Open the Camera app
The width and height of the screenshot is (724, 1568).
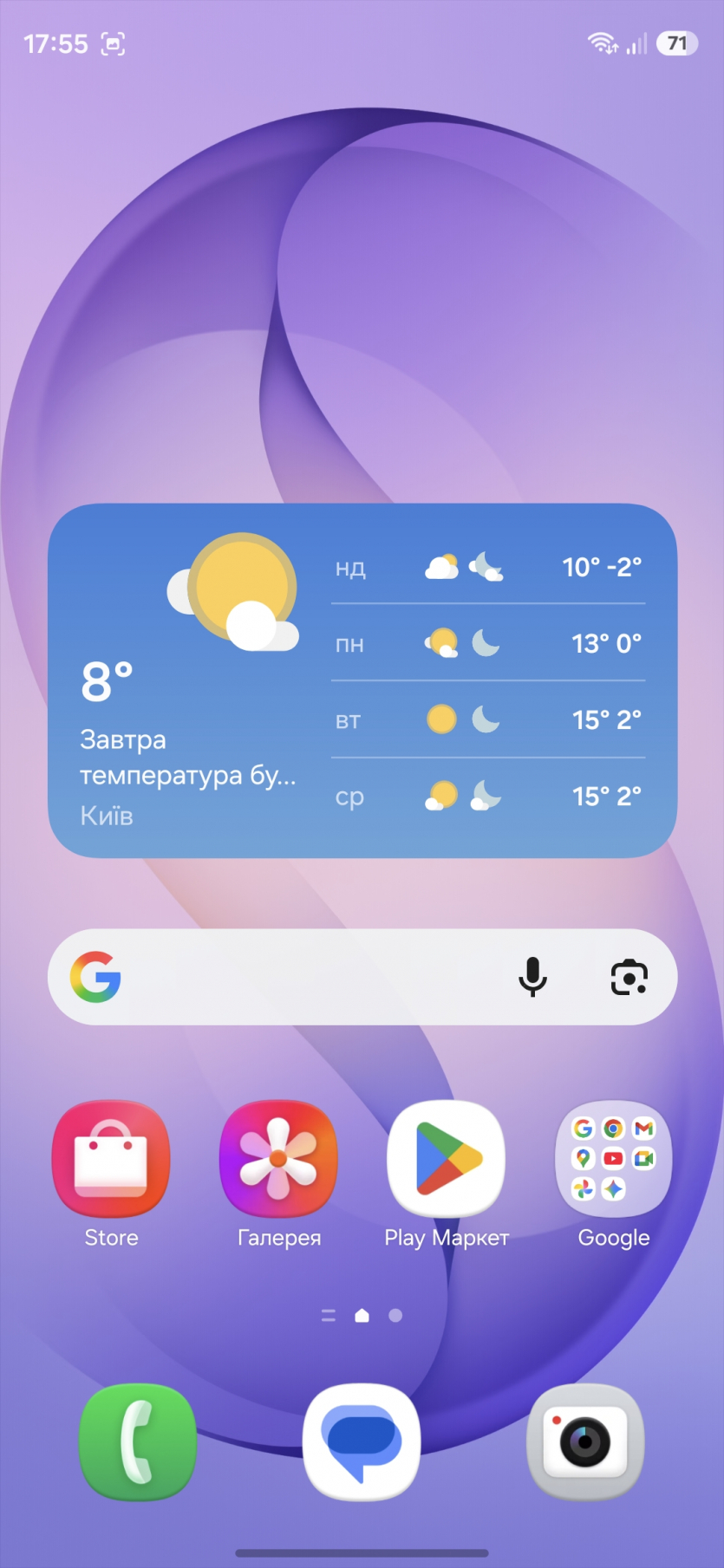coord(585,1442)
